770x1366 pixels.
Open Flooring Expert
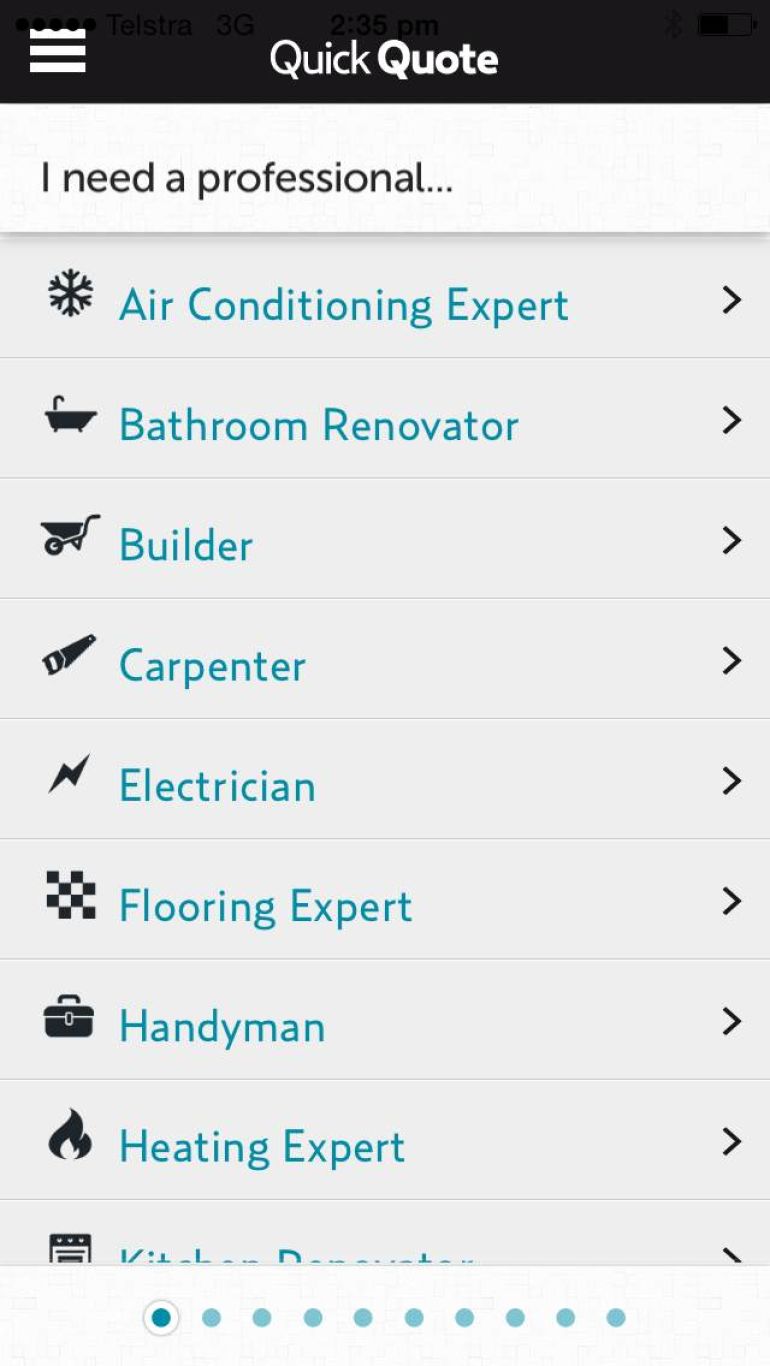pos(385,899)
